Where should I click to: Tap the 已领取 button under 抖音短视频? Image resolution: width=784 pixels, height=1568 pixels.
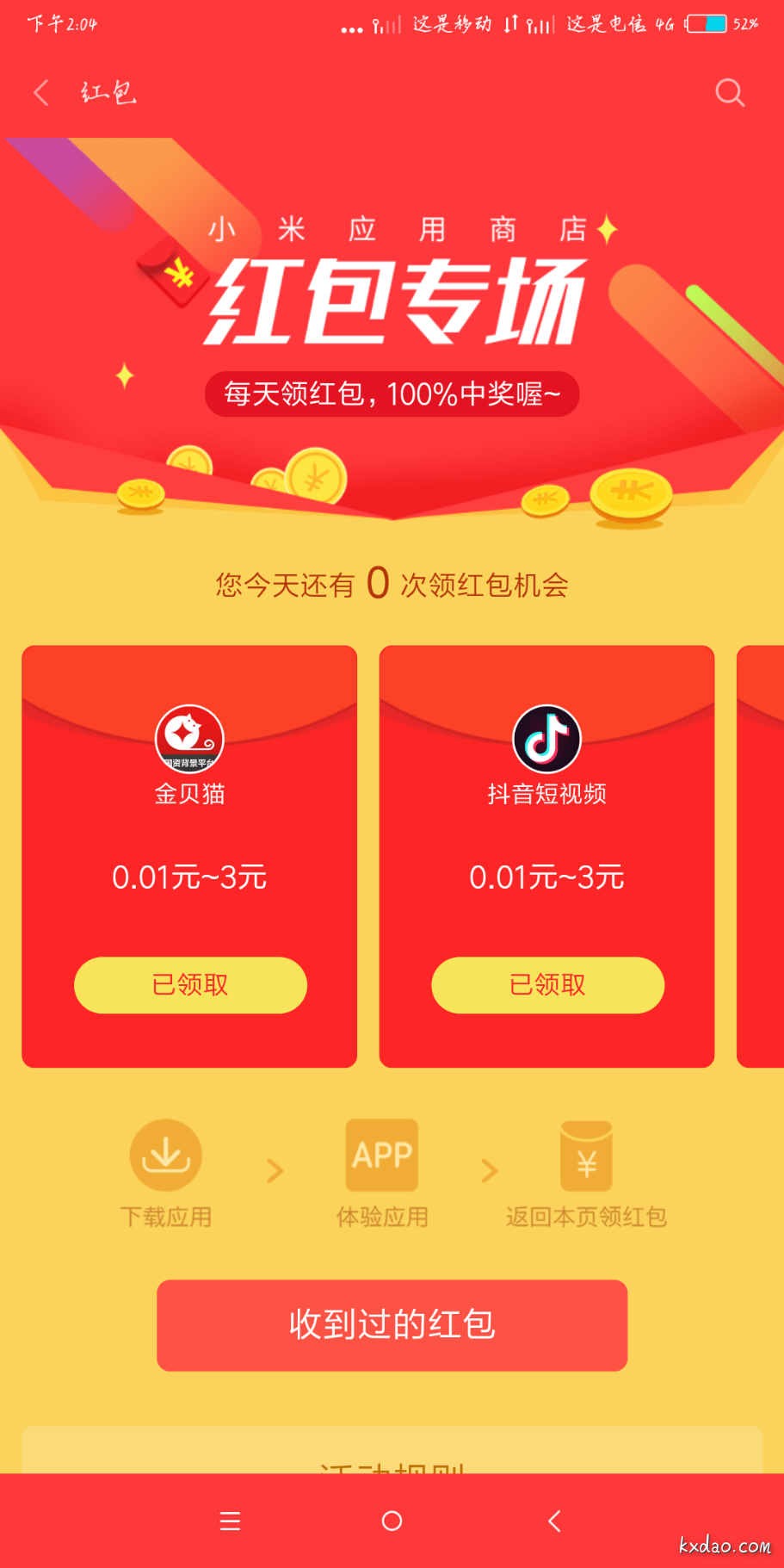pyautogui.click(x=546, y=985)
